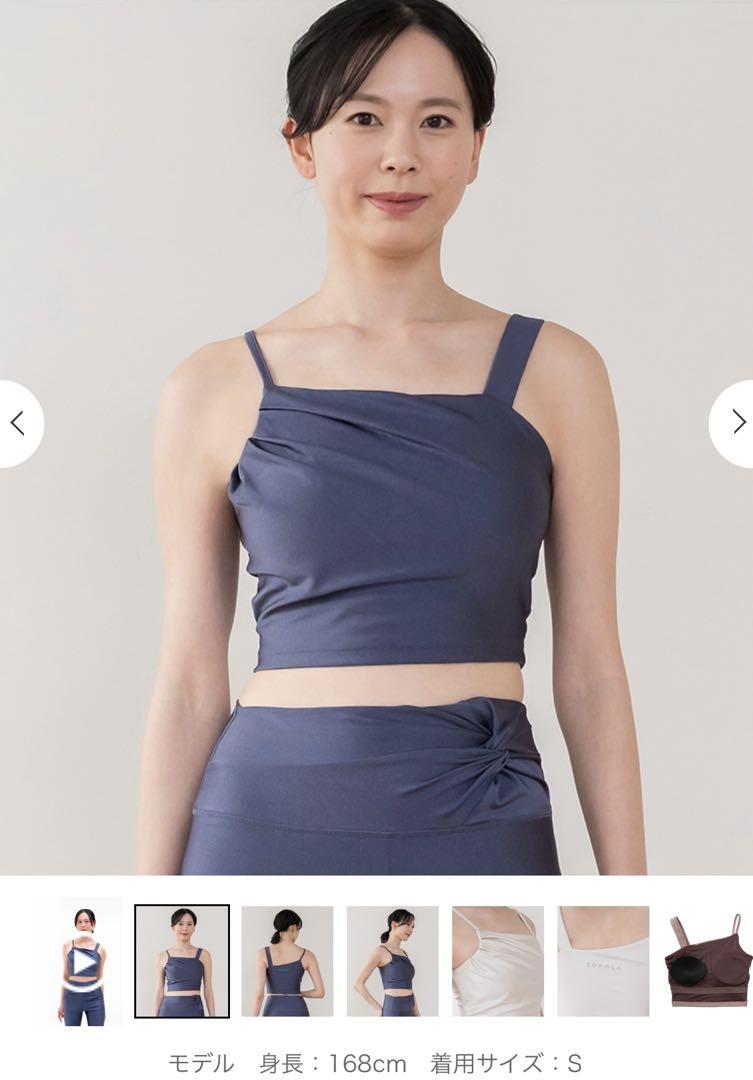
Task: Go to the previous product image
Action: pyautogui.click(x=17, y=423)
